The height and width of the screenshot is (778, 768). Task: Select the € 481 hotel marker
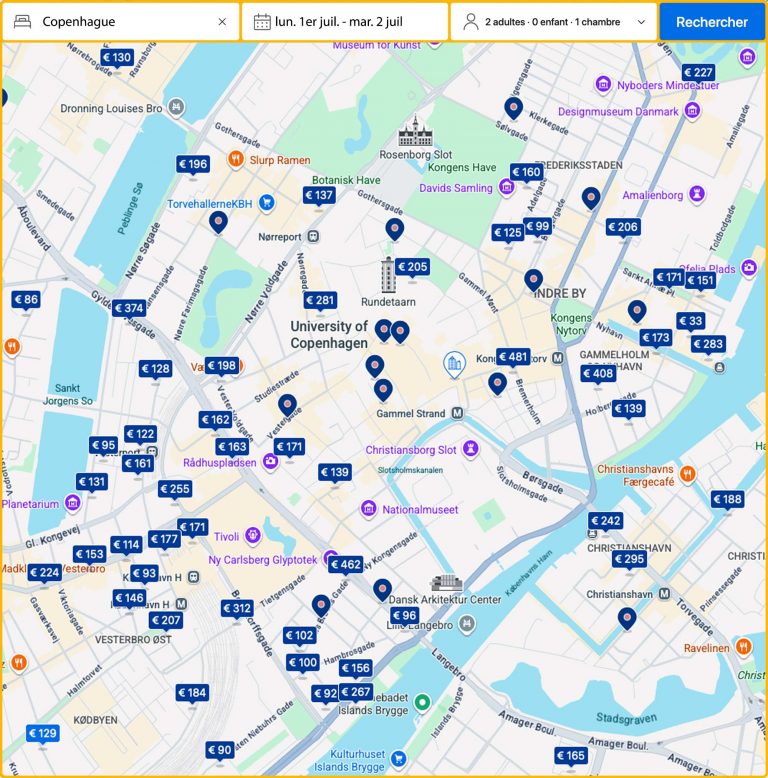(513, 357)
